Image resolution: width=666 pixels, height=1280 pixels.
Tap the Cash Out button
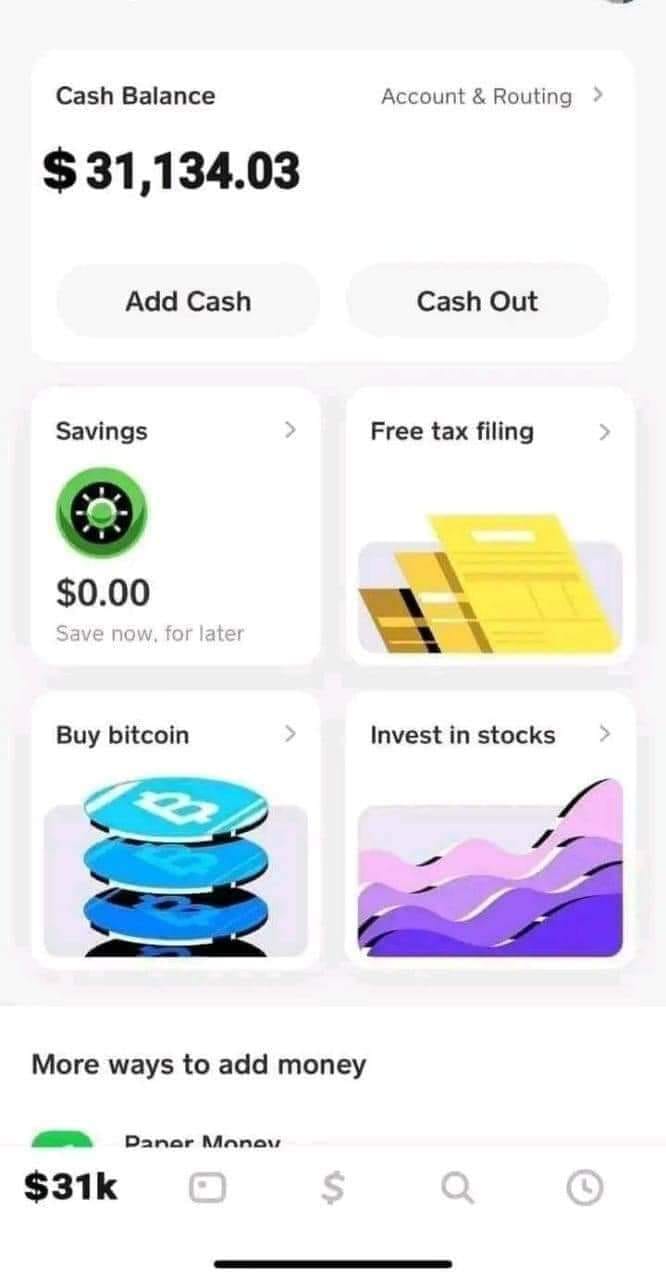(x=477, y=301)
